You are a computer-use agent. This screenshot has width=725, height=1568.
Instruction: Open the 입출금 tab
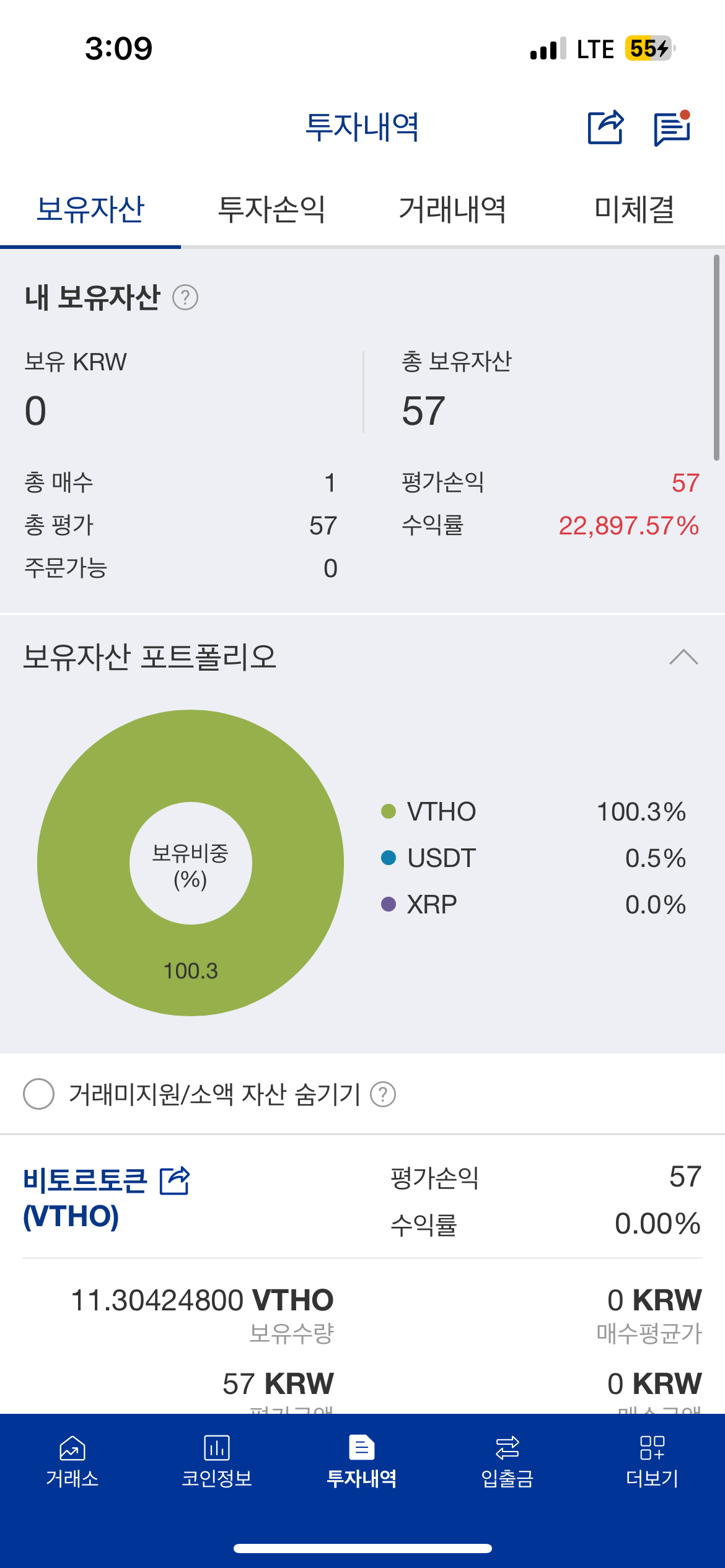point(507,1461)
